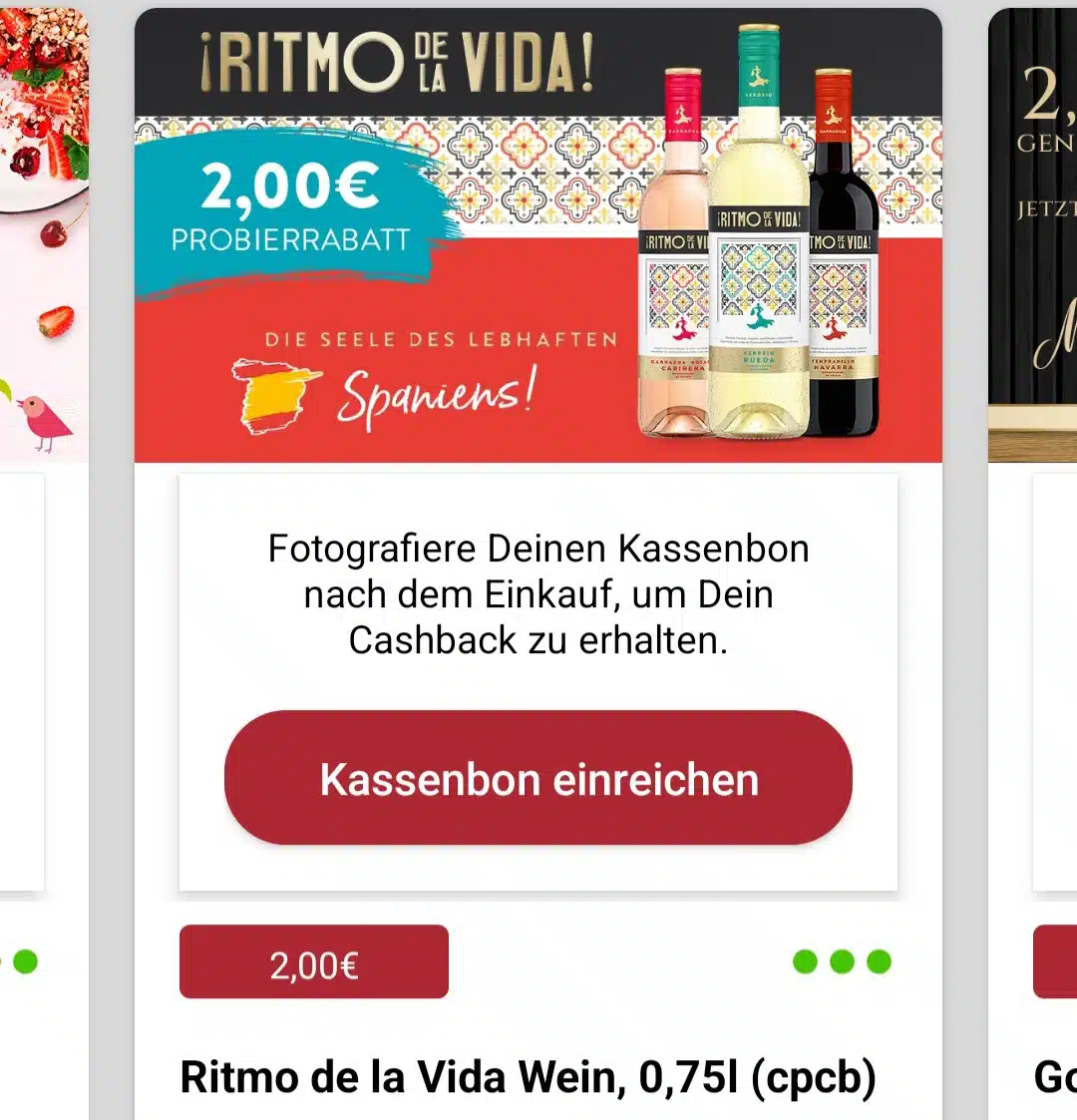Submit receipt via Kassenbon einreichen

[538, 779]
